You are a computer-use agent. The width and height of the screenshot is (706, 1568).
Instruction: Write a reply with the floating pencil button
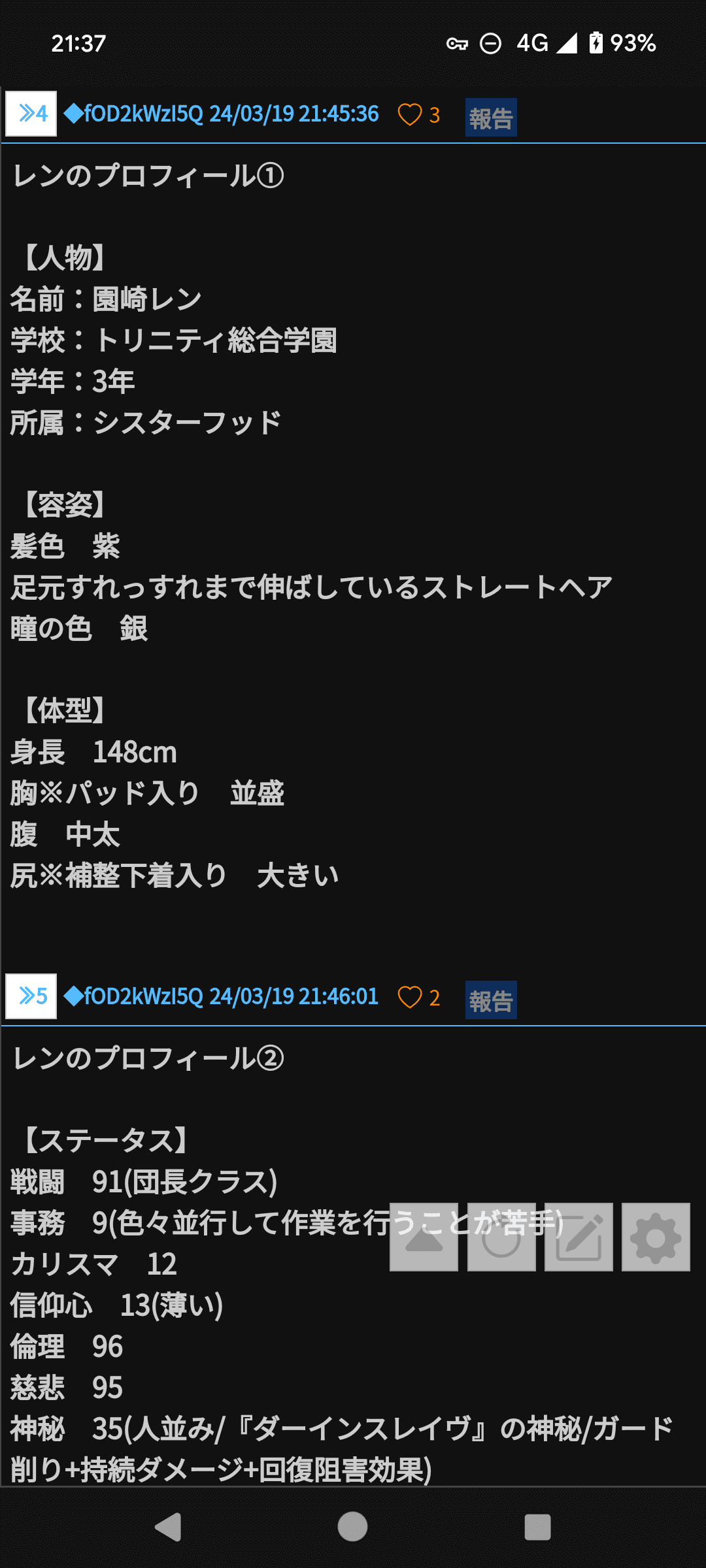point(579,1237)
